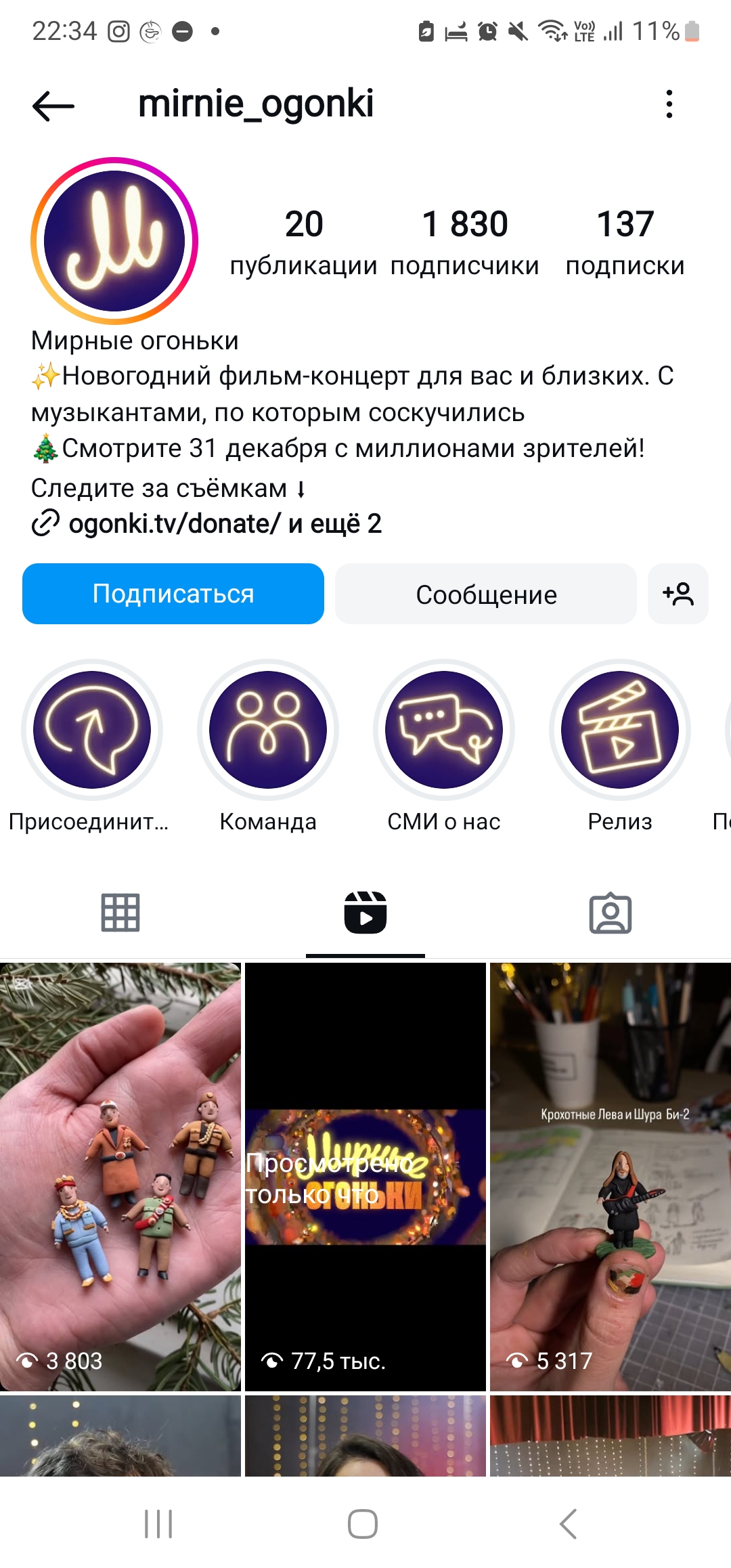Viewport: 731px width, 1568px height.
Task: Switch to the tagged photos tab
Action: point(611,913)
